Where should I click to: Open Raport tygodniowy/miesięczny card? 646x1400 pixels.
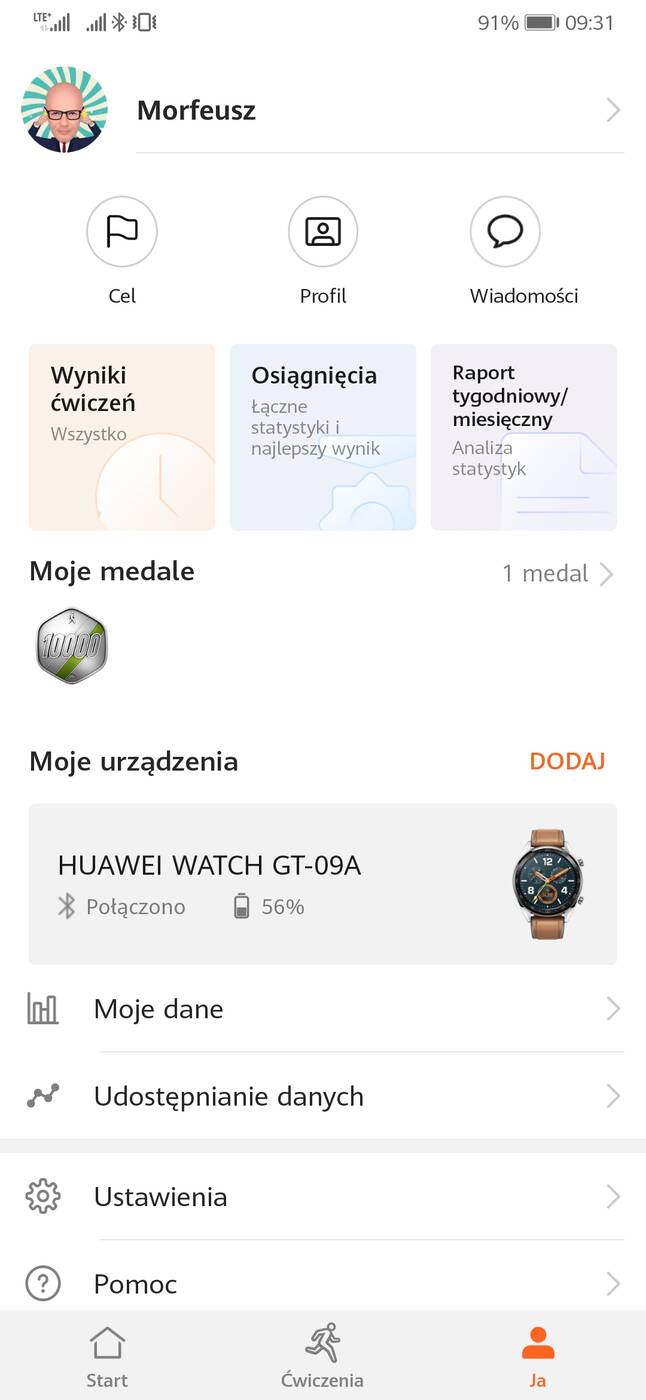tap(524, 437)
